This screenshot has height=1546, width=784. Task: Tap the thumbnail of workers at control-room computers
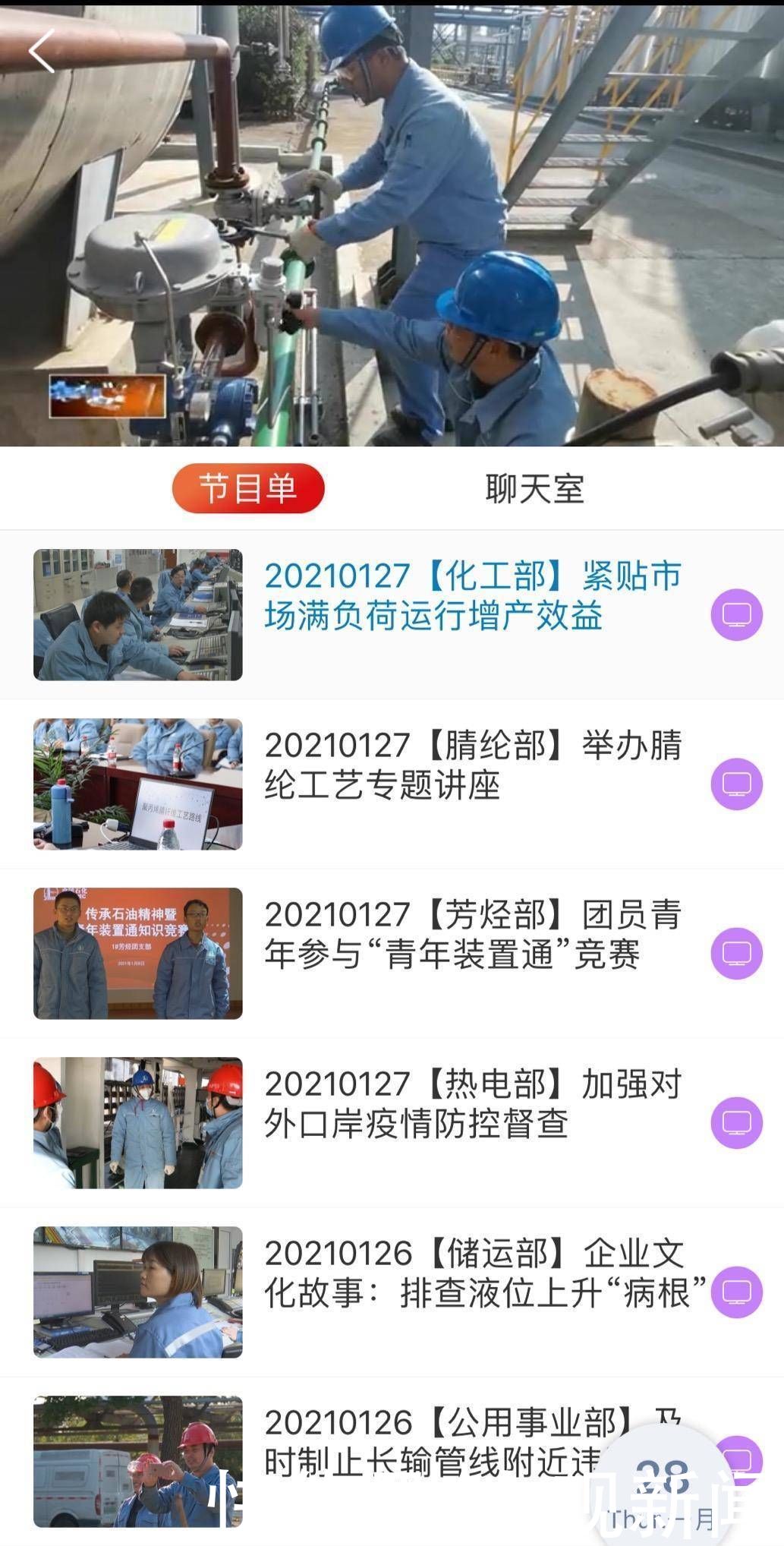point(140,615)
